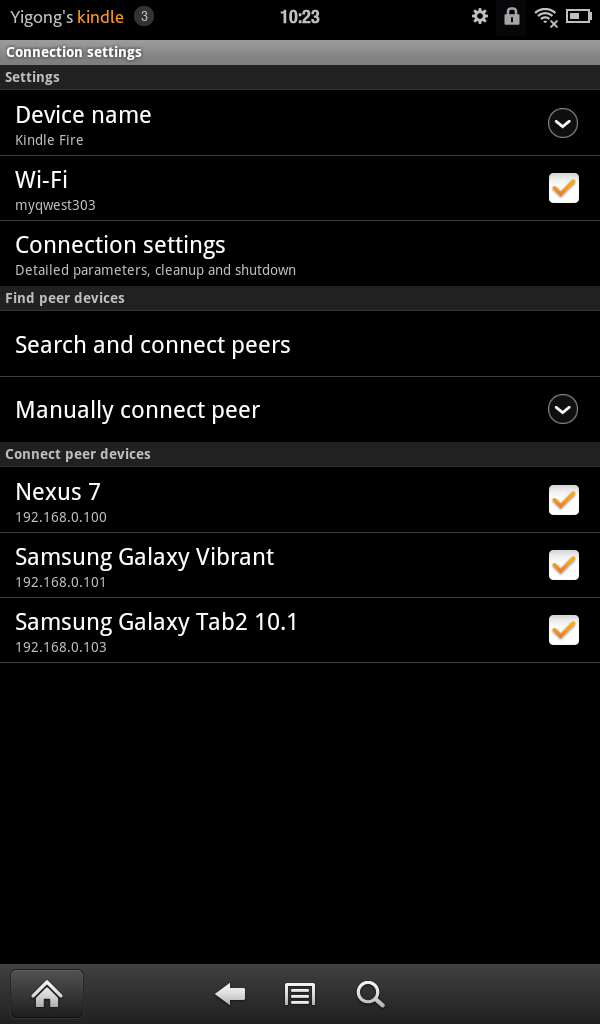Open search from the bottom bar
600x1024 pixels.
(x=370, y=995)
